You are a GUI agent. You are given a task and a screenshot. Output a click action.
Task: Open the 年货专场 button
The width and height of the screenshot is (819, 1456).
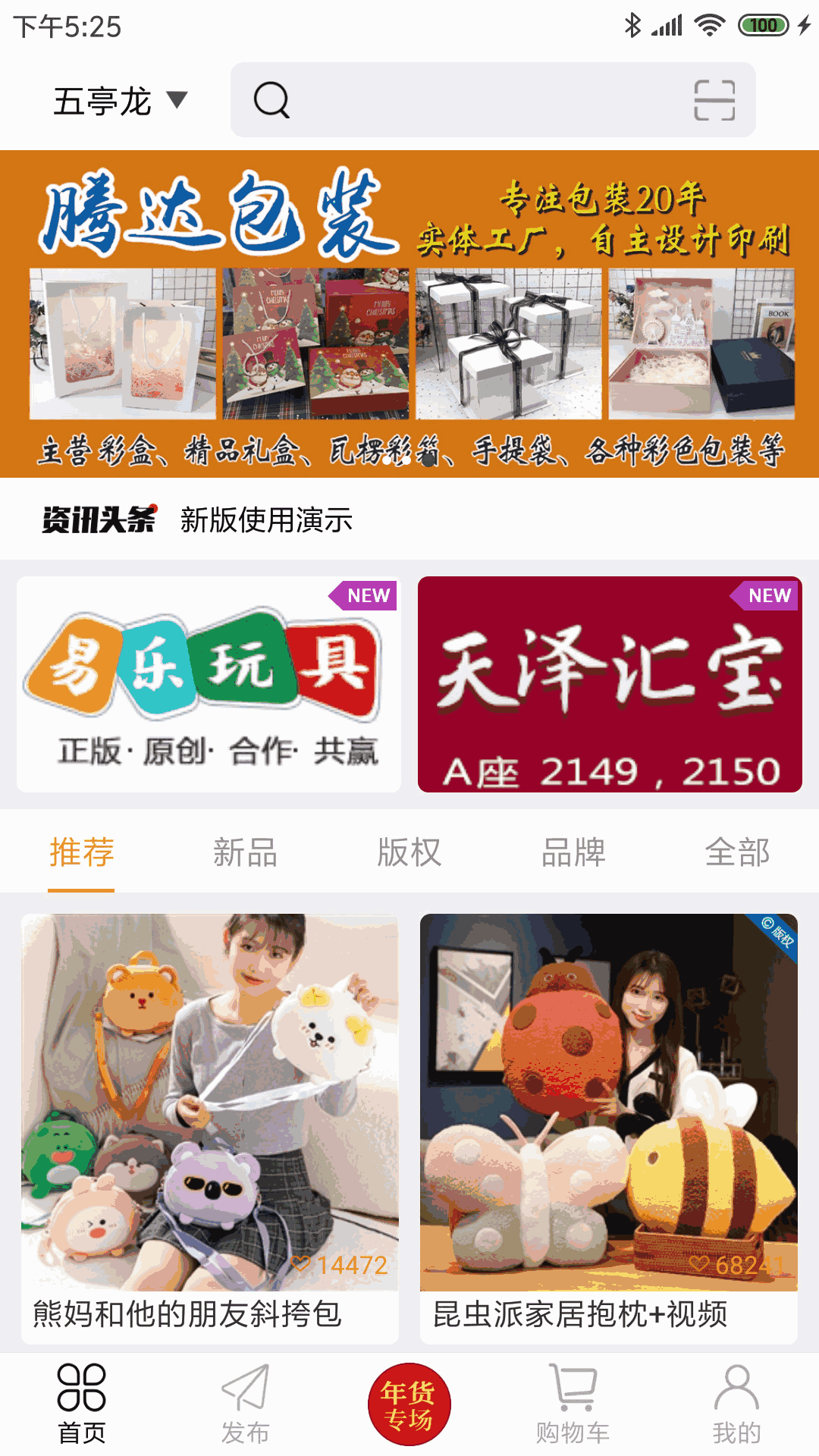(409, 1404)
